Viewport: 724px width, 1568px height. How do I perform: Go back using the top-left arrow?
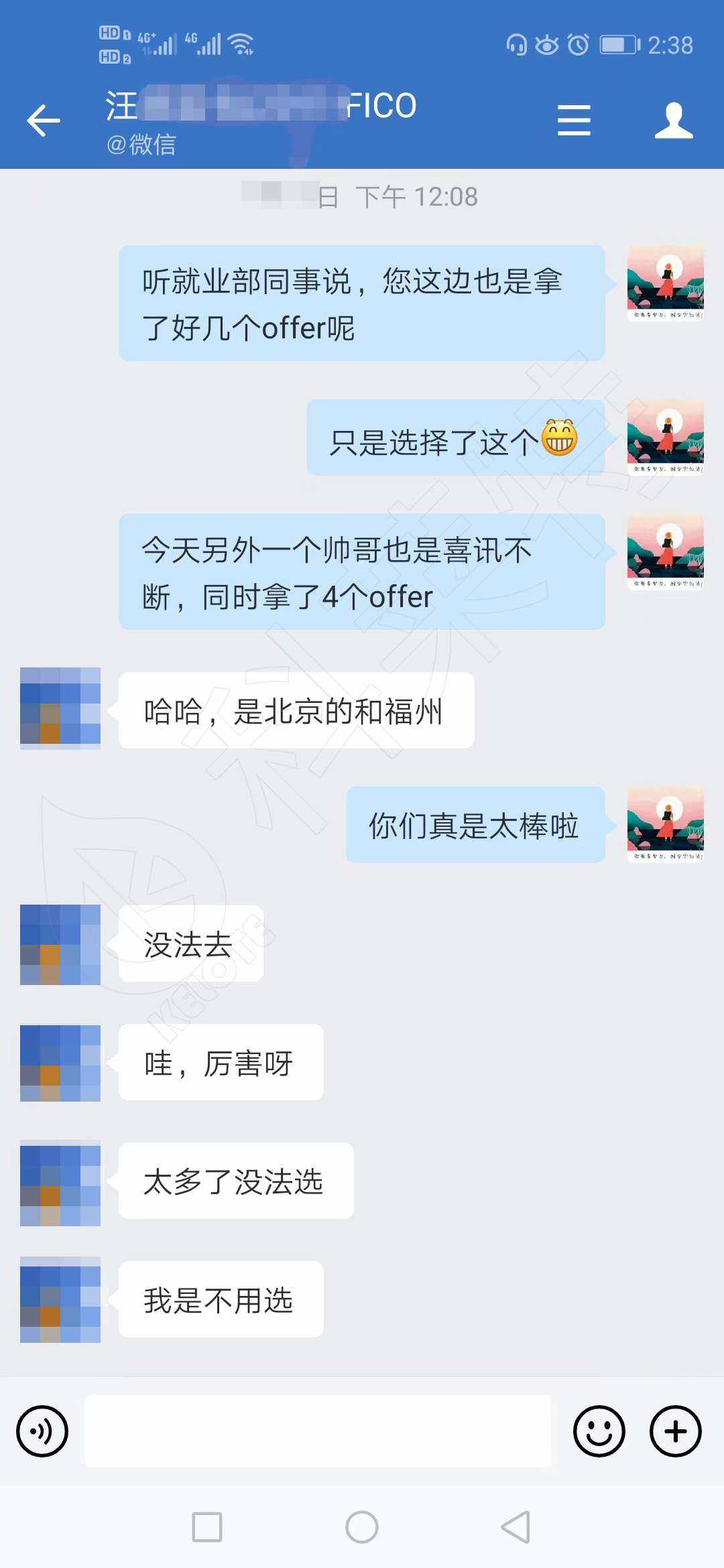[x=44, y=121]
